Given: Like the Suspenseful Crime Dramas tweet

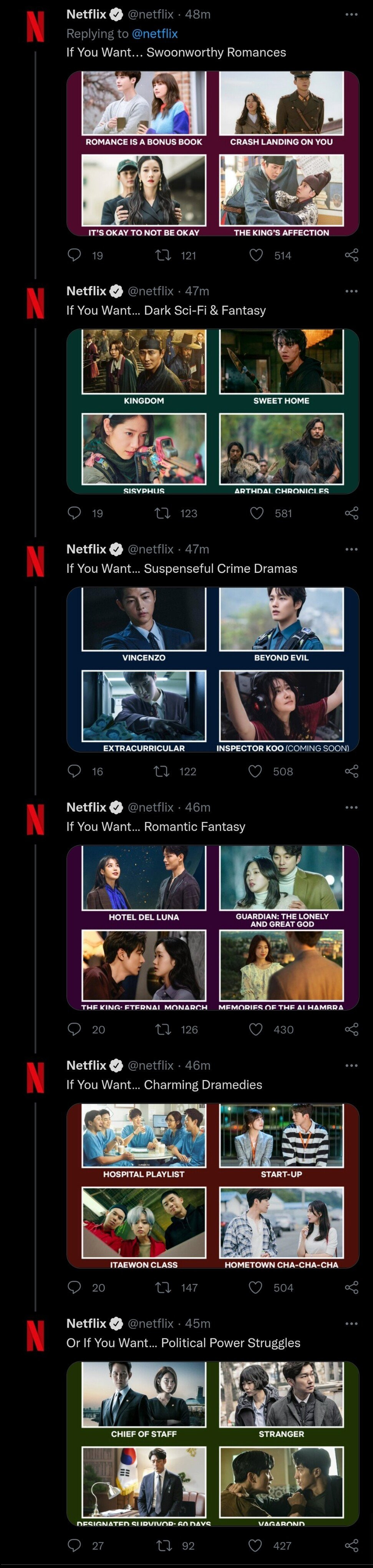Looking at the screenshot, I should pos(255,771).
